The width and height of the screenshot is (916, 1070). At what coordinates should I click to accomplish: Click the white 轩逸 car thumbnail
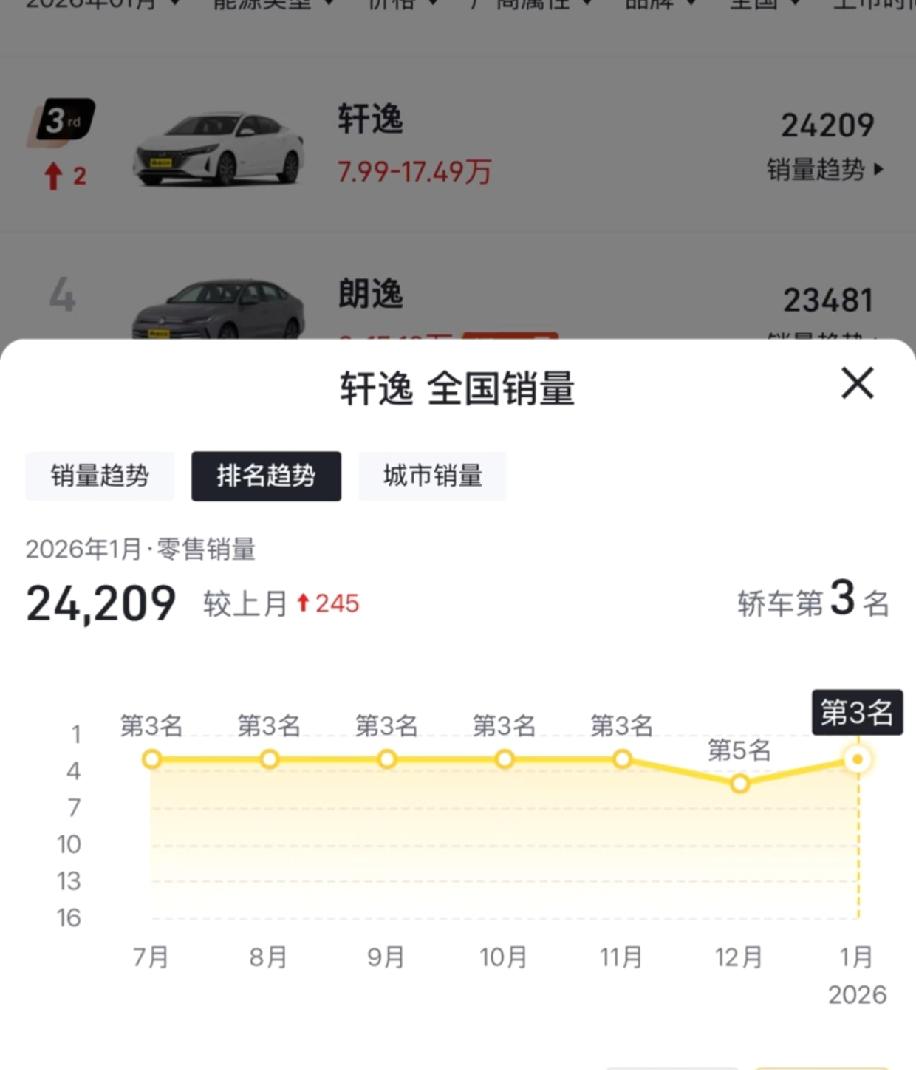tap(220, 145)
